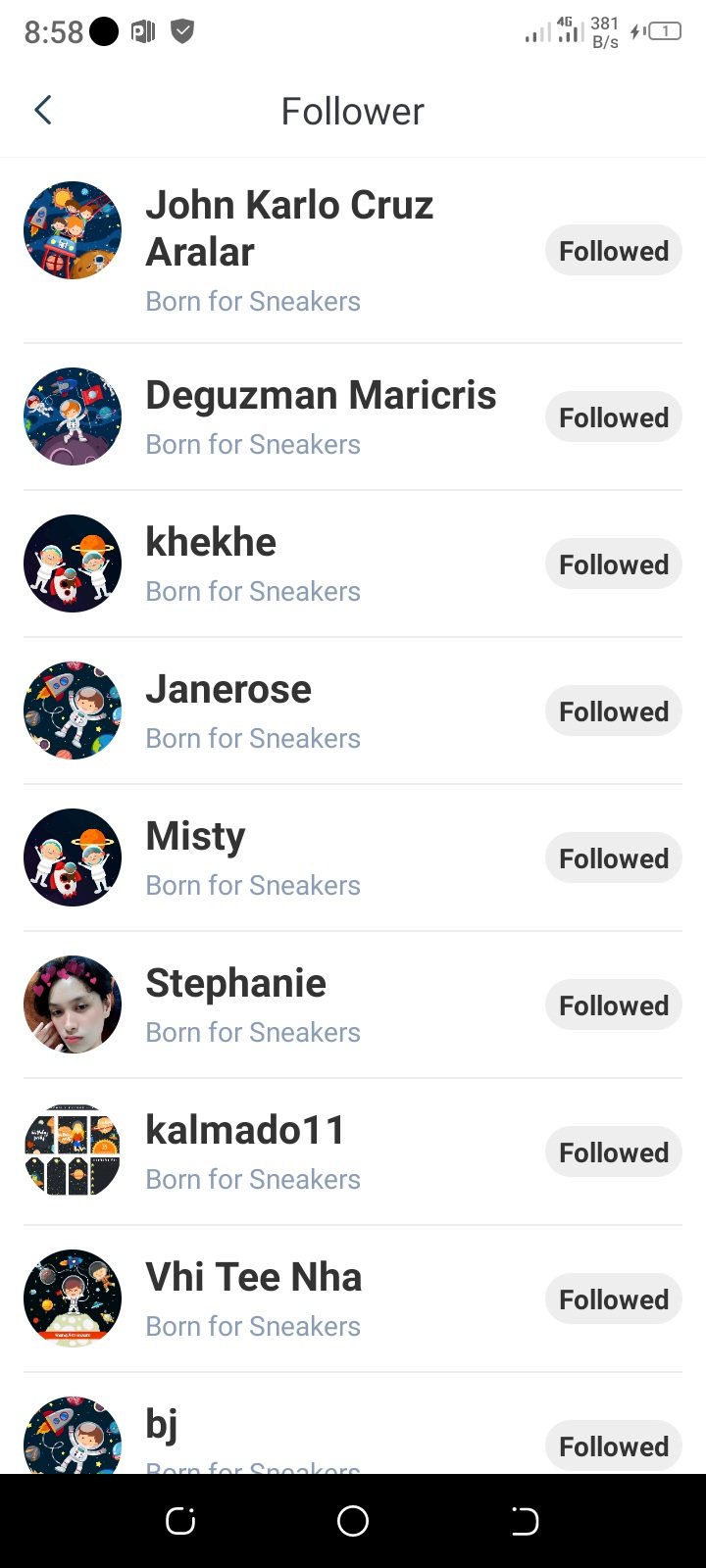Open Janerose's profile
This screenshot has height=1568, width=706.
click(x=228, y=690)
